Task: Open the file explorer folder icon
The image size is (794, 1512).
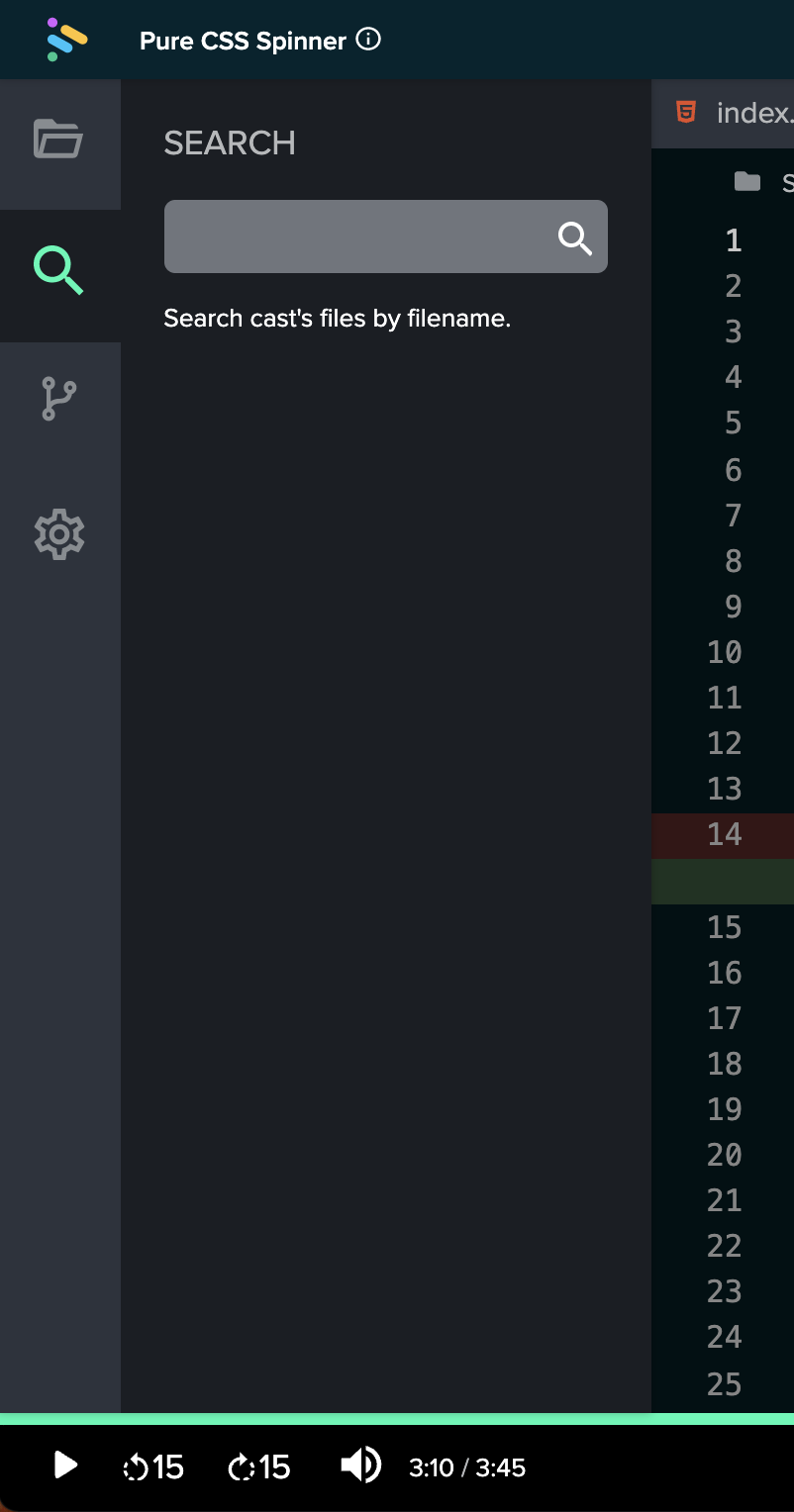Action: 58,139
